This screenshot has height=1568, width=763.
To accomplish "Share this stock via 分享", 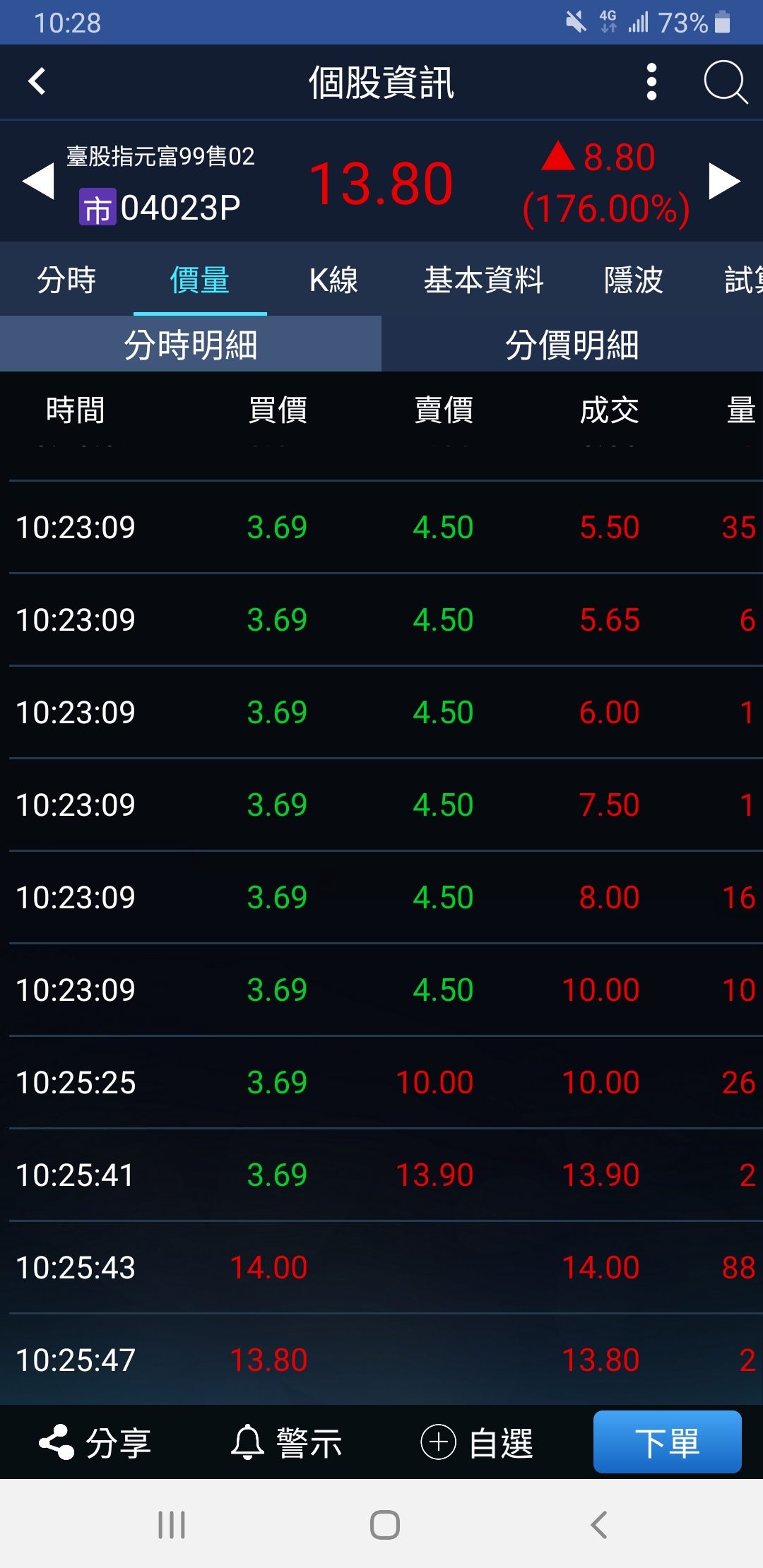I will pos(95,1442).
